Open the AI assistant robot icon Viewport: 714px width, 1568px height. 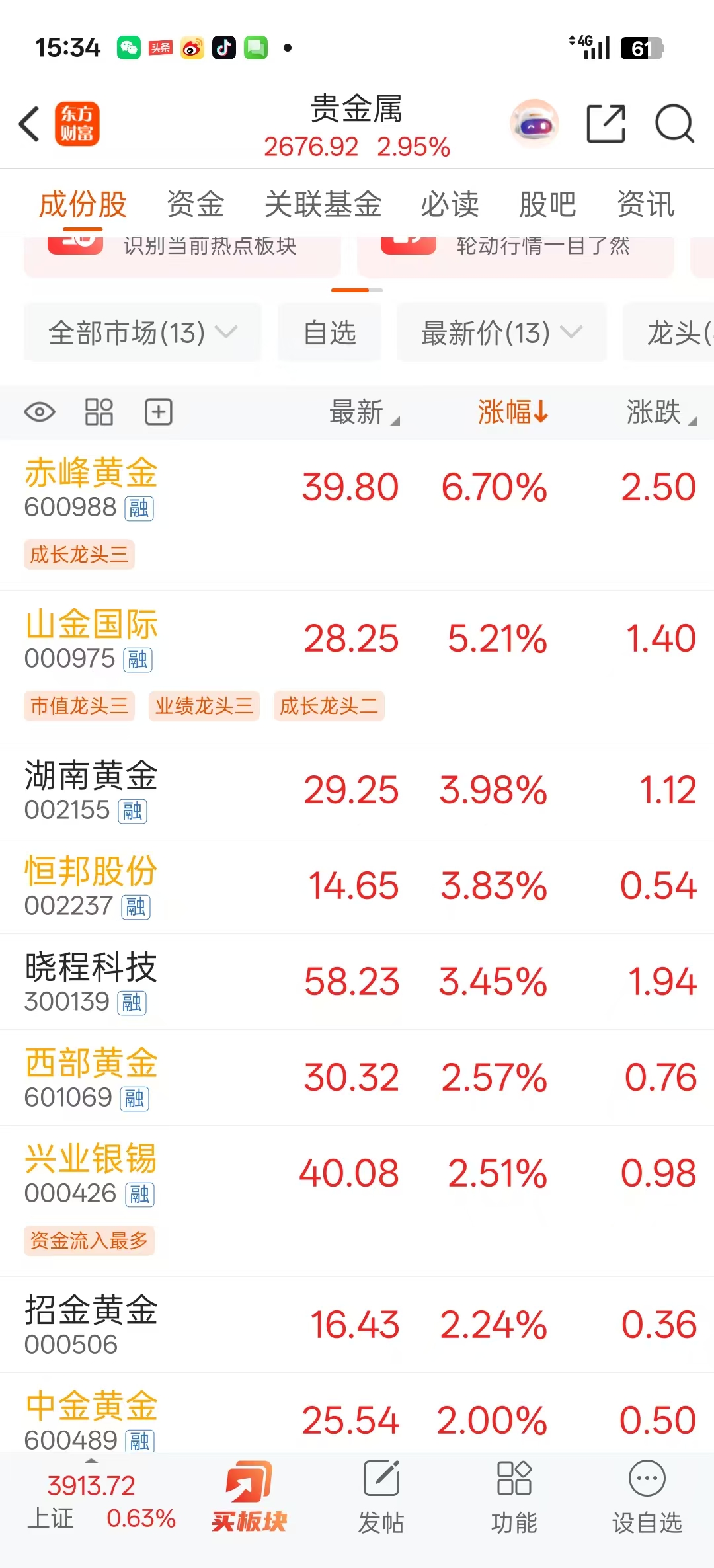534,124
